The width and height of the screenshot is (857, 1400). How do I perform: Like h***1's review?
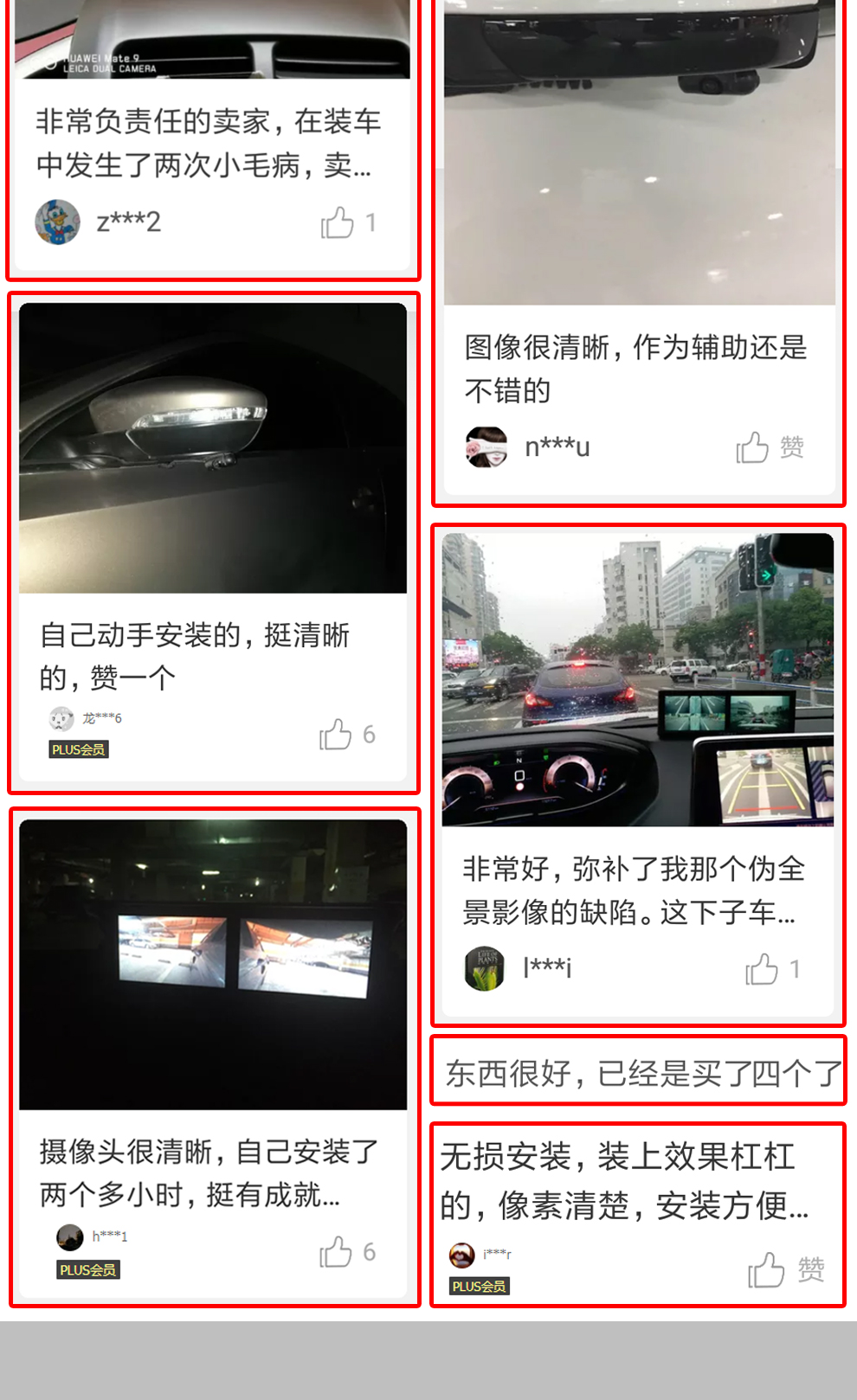point(337,1252)
